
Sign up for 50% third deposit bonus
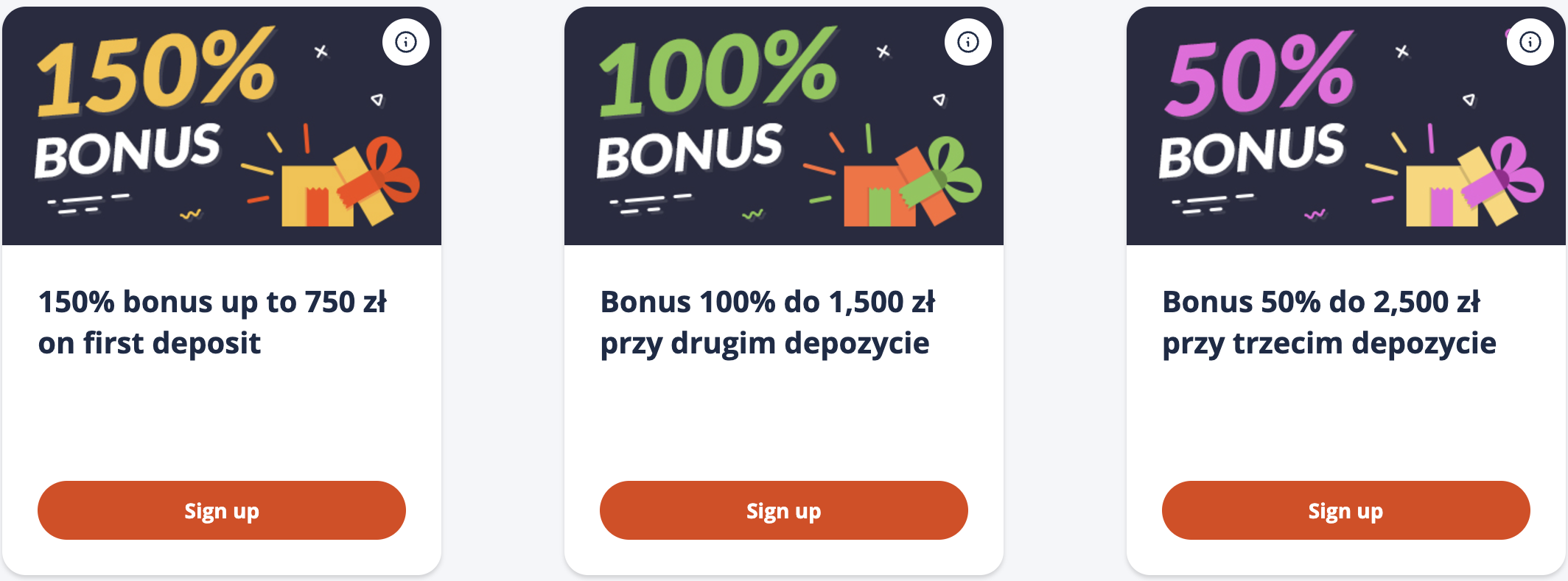[1345, 510]
